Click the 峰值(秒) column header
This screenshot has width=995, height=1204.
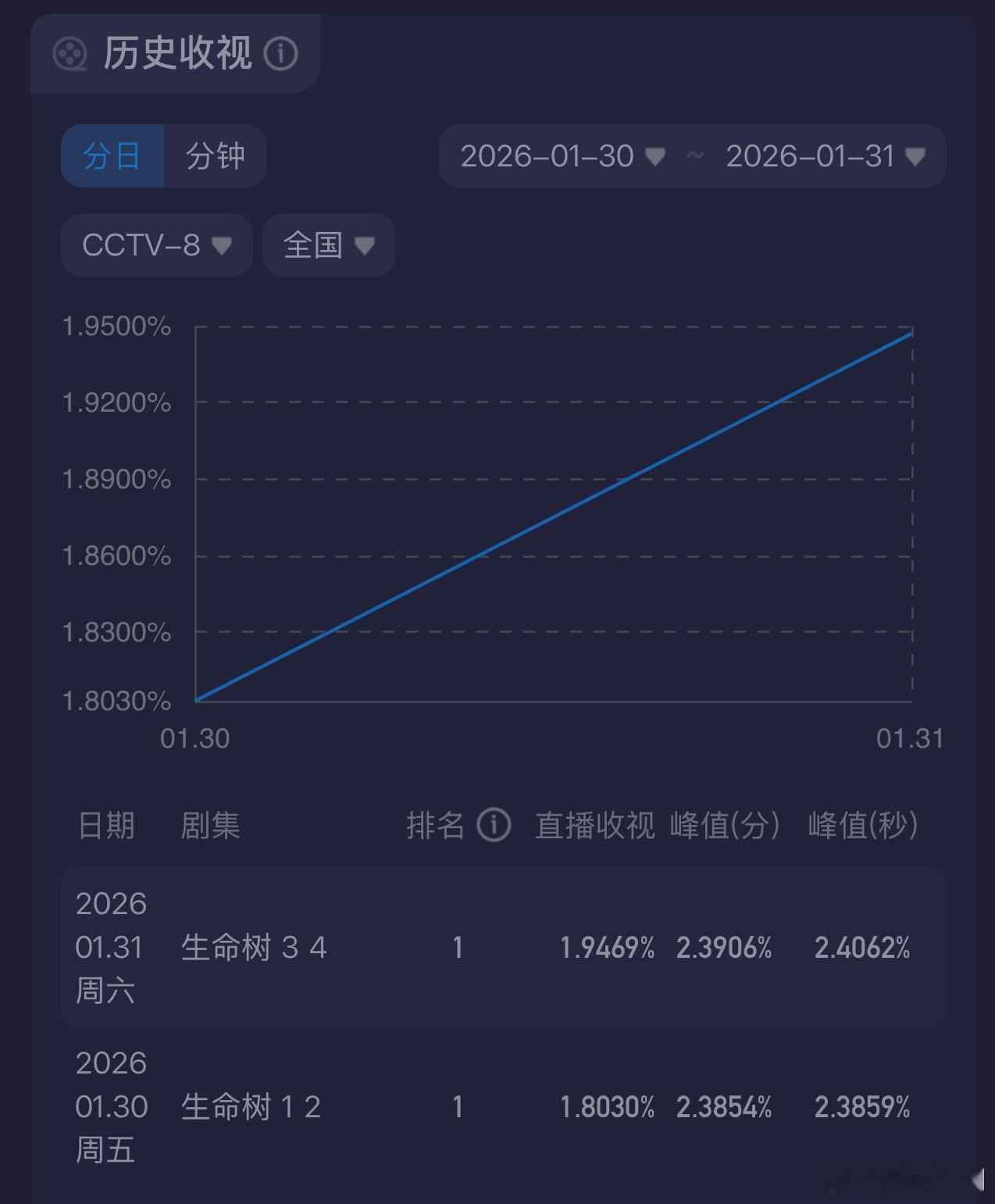pos(862,825)
